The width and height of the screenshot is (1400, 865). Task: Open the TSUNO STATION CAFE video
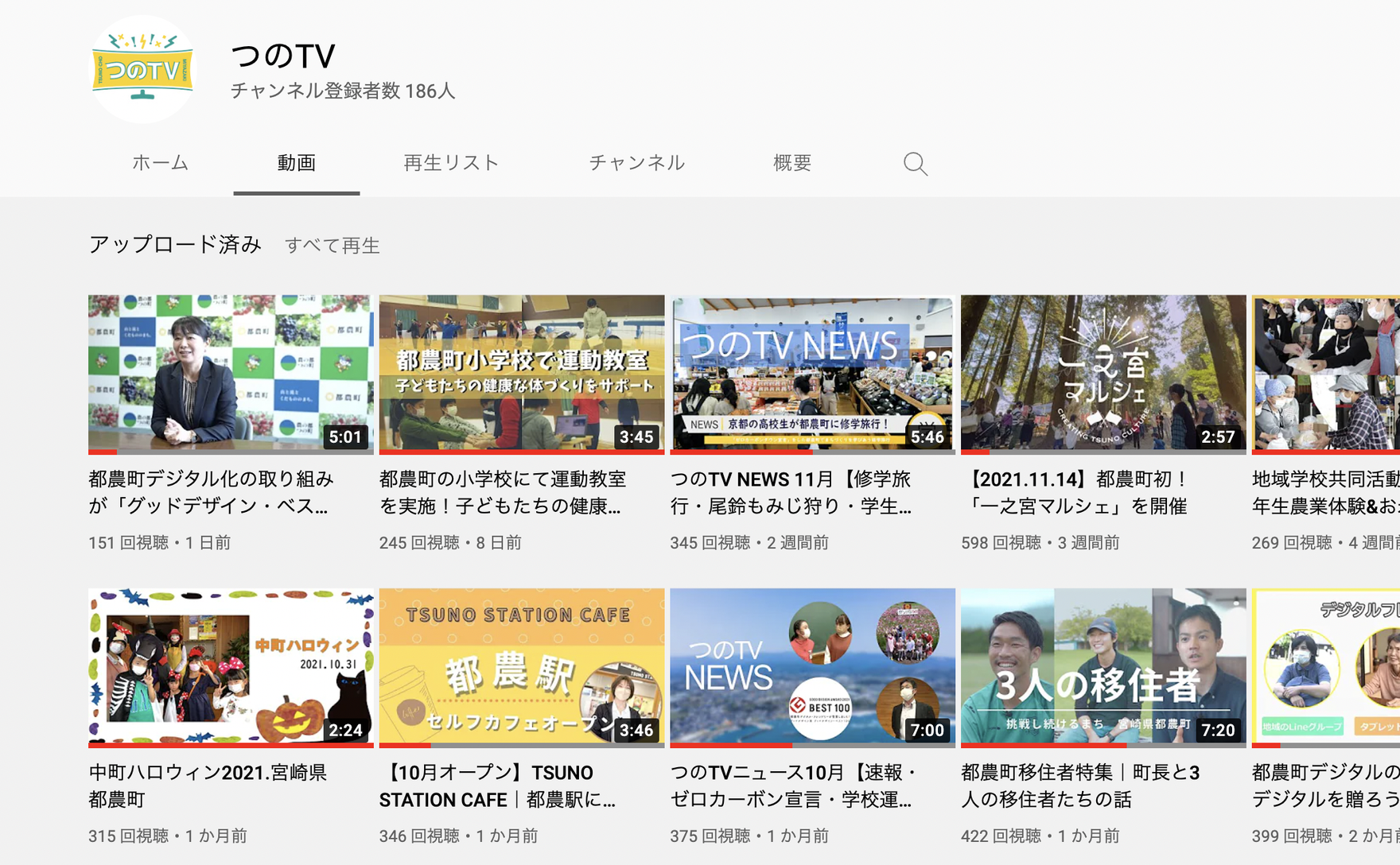pyautogui.click(x=521, y=667)
